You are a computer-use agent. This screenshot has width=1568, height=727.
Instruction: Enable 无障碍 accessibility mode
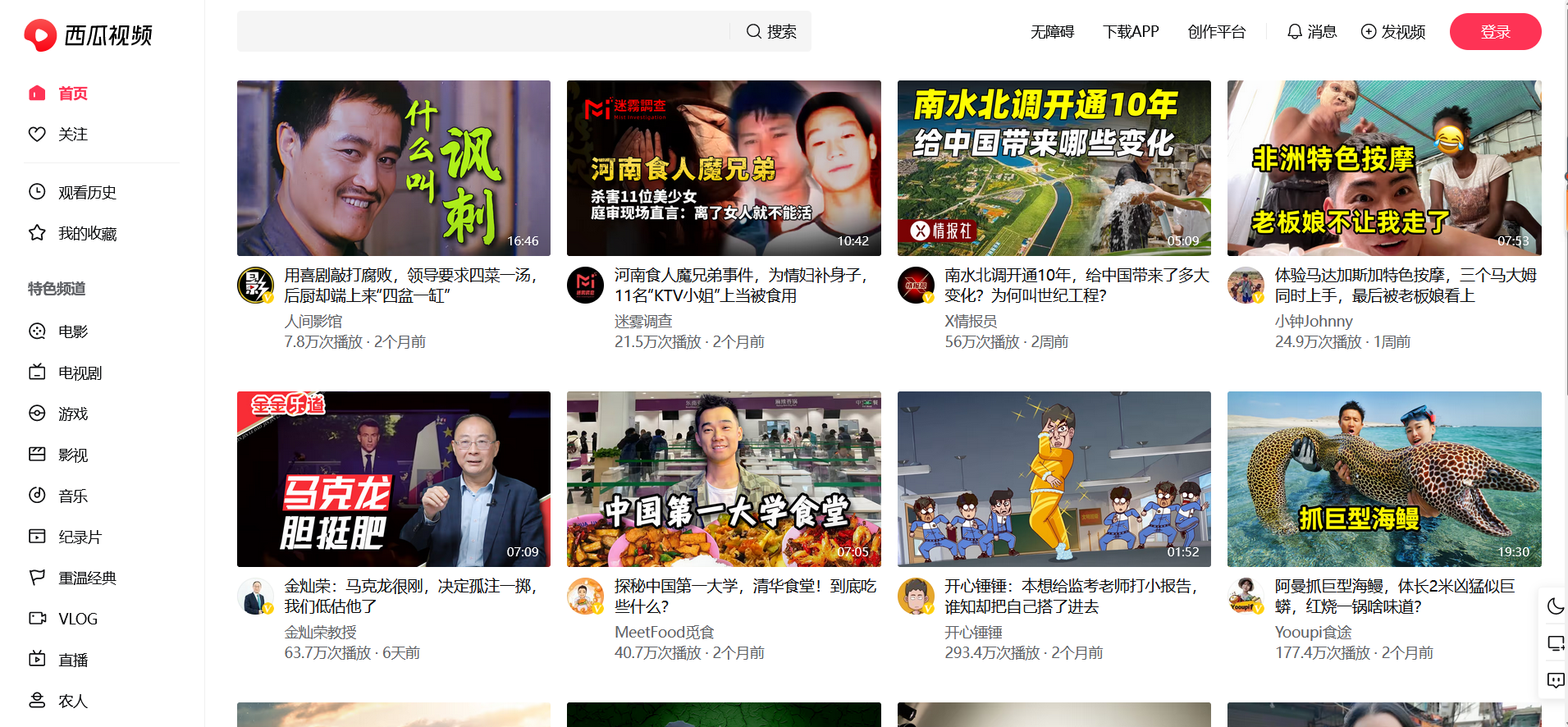1052,32
